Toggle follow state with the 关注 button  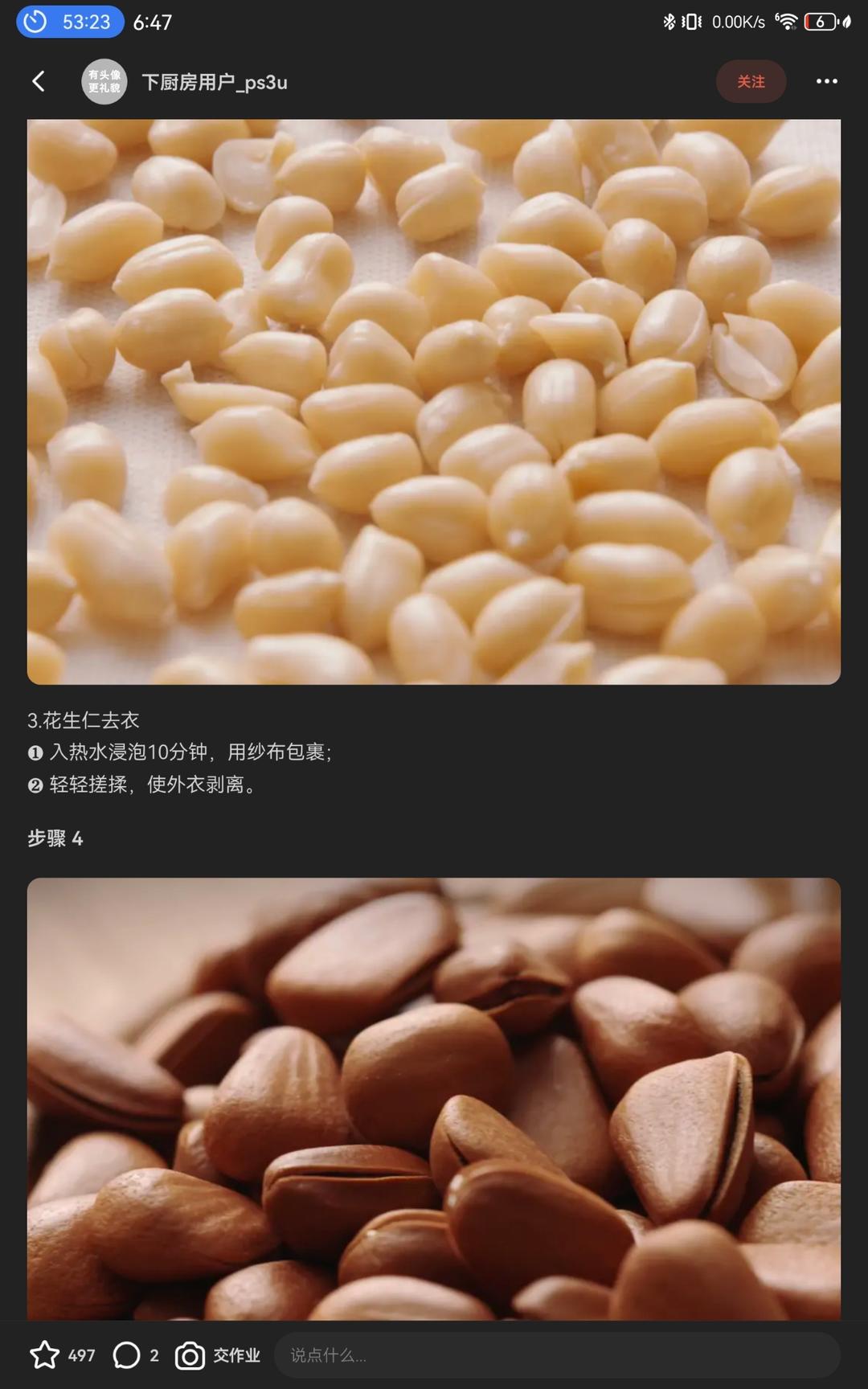[x=751, y=81]
